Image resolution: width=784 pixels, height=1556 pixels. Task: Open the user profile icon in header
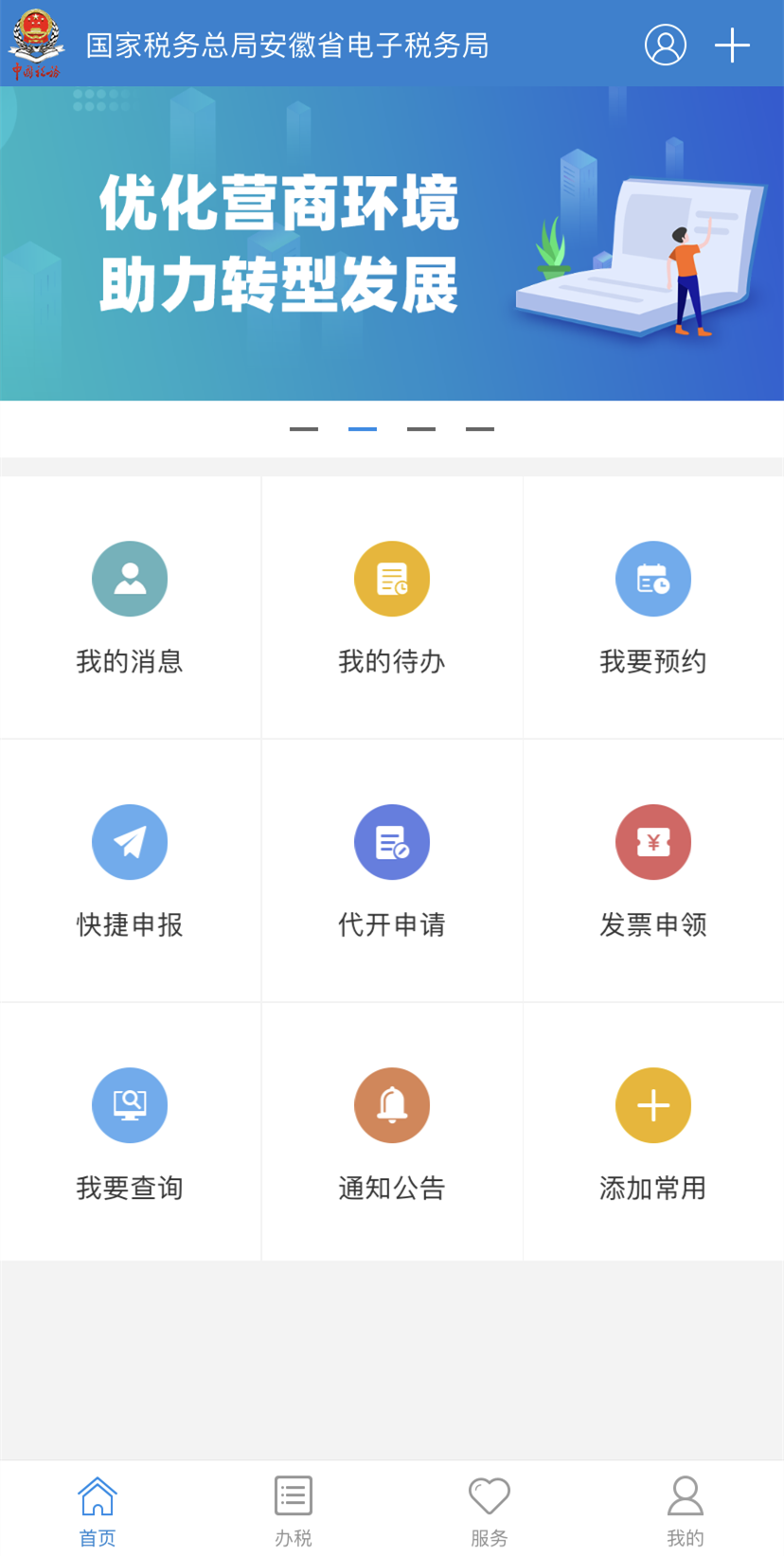[x=665, y=44]
